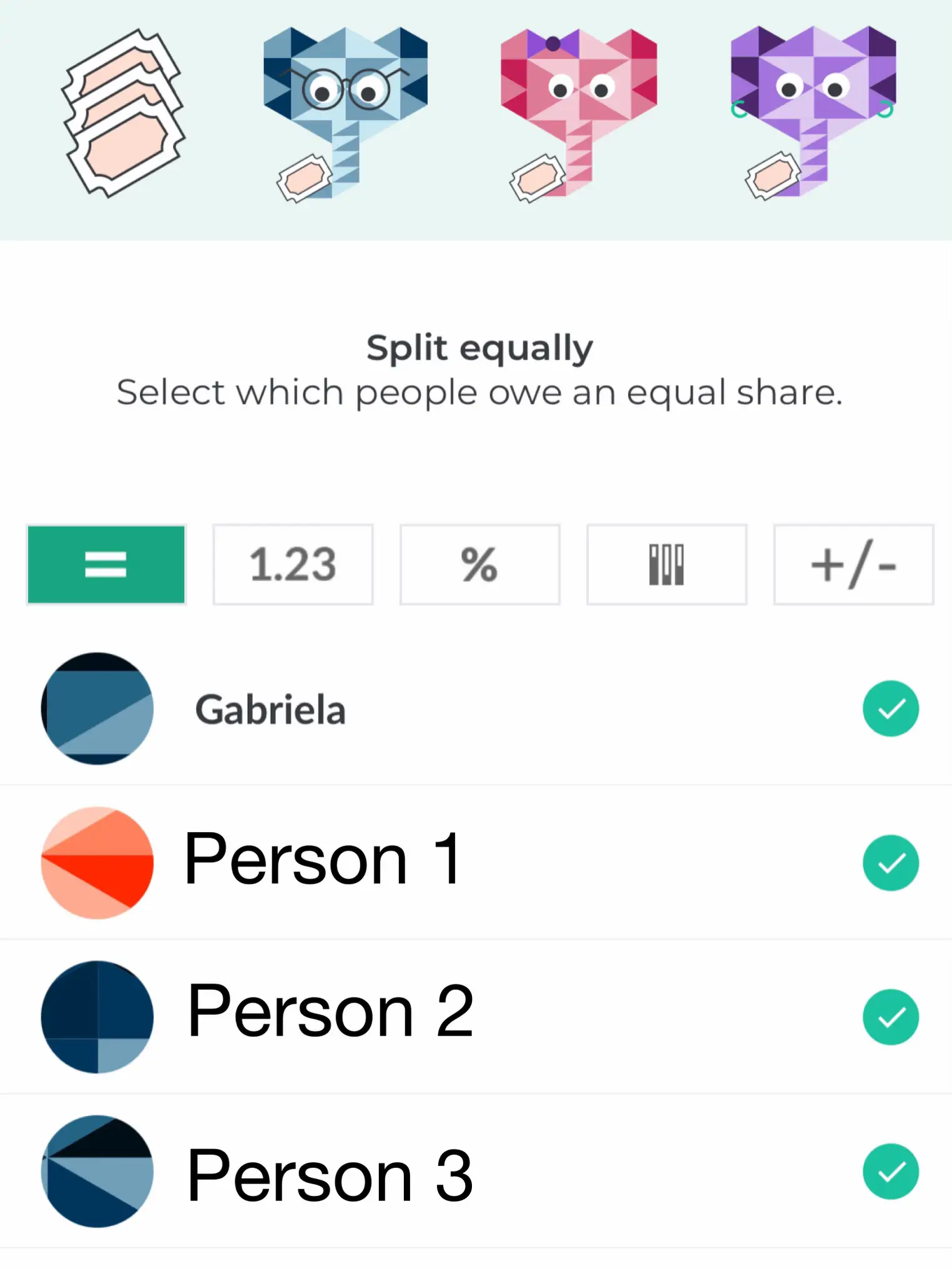Image resolution: width=952 pixels, height=1269 pixels.
Task: Switch to the +/- adjustment tab
Action: pos(853,564)
